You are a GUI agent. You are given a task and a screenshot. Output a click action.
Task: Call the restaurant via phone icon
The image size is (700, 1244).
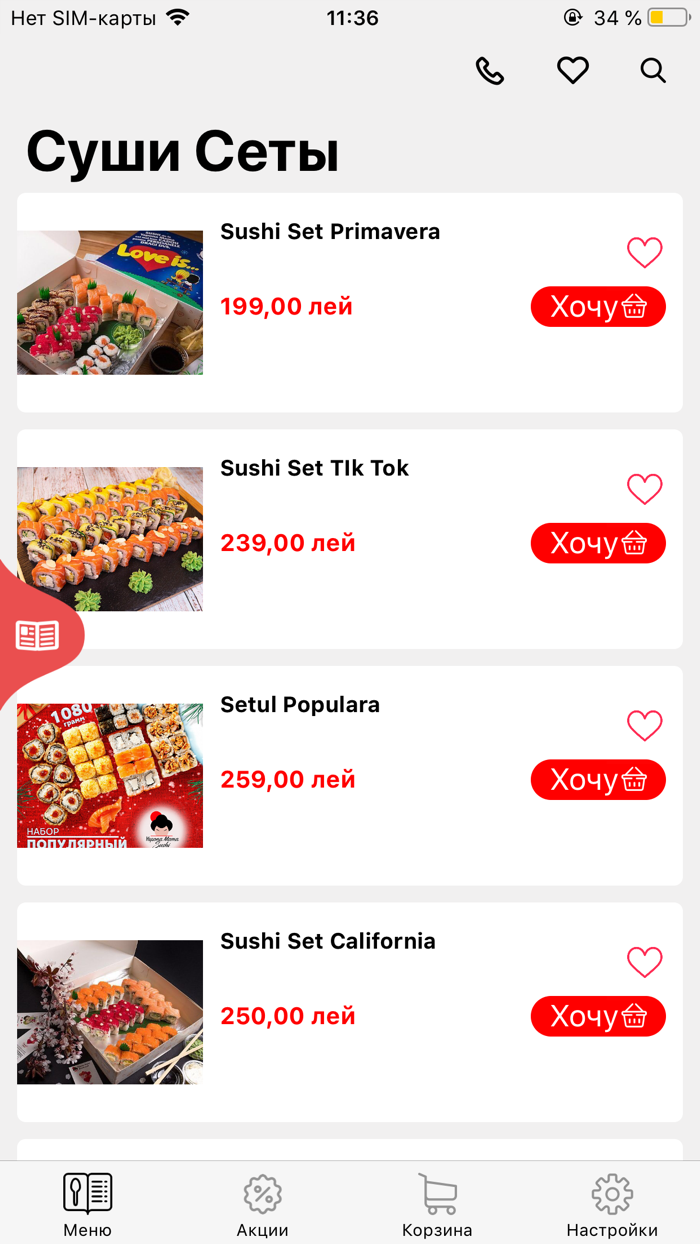click(489, 71)
